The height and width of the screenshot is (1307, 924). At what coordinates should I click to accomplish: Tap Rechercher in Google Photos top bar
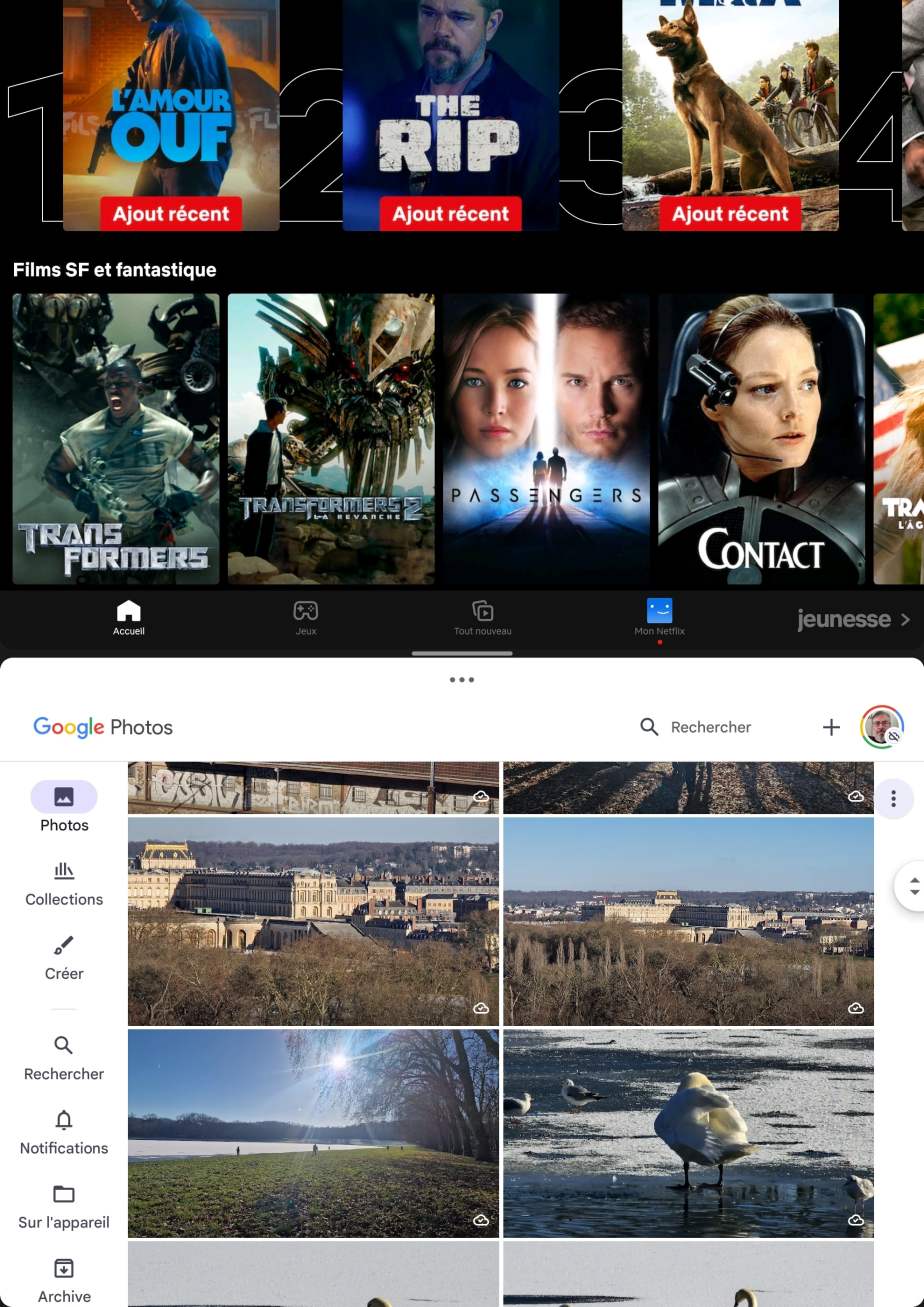tap(696, 727)
